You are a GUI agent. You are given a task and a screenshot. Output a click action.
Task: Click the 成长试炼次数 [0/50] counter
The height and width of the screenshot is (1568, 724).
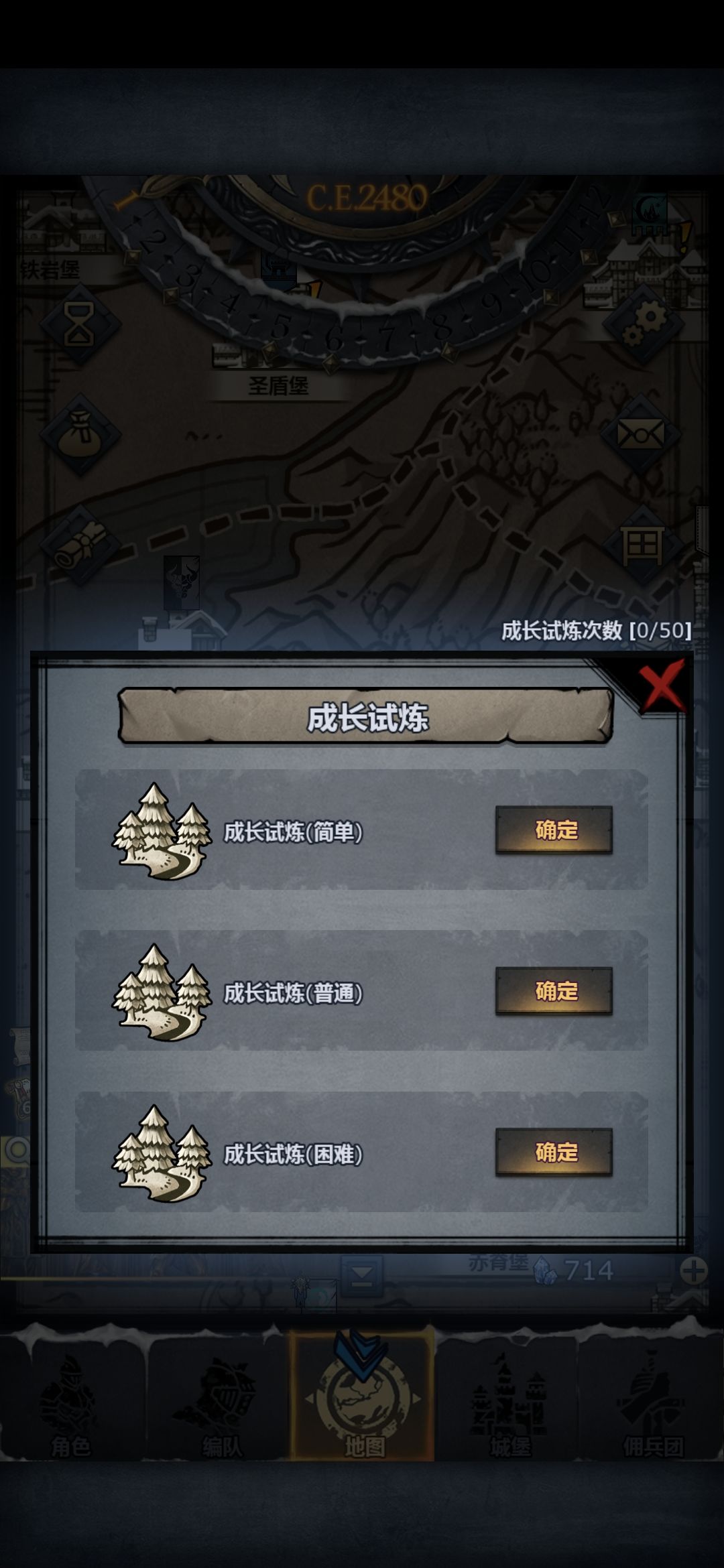(595, 629)
